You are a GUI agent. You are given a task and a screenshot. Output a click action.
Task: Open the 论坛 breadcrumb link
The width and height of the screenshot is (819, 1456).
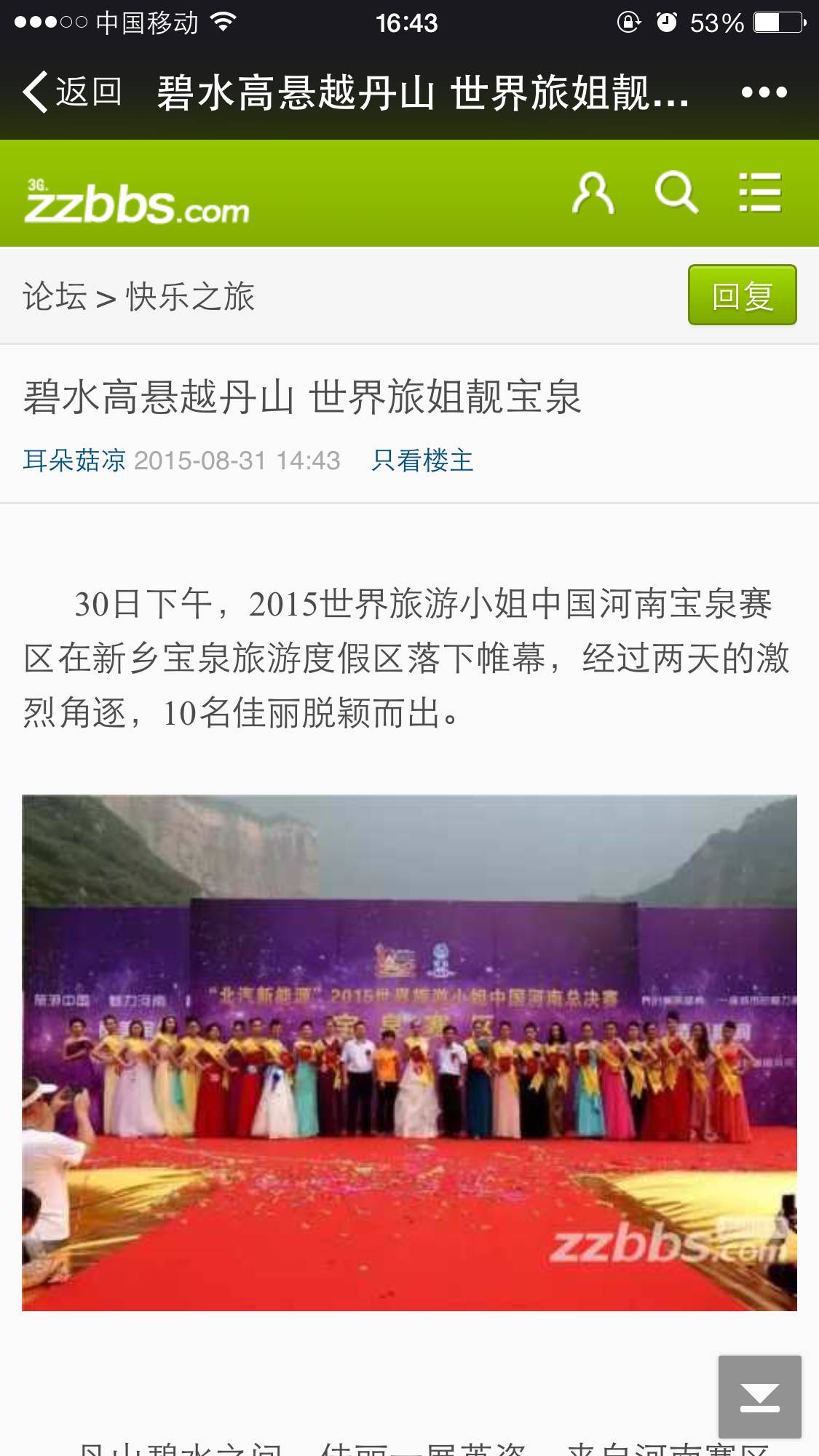point(55,297)
